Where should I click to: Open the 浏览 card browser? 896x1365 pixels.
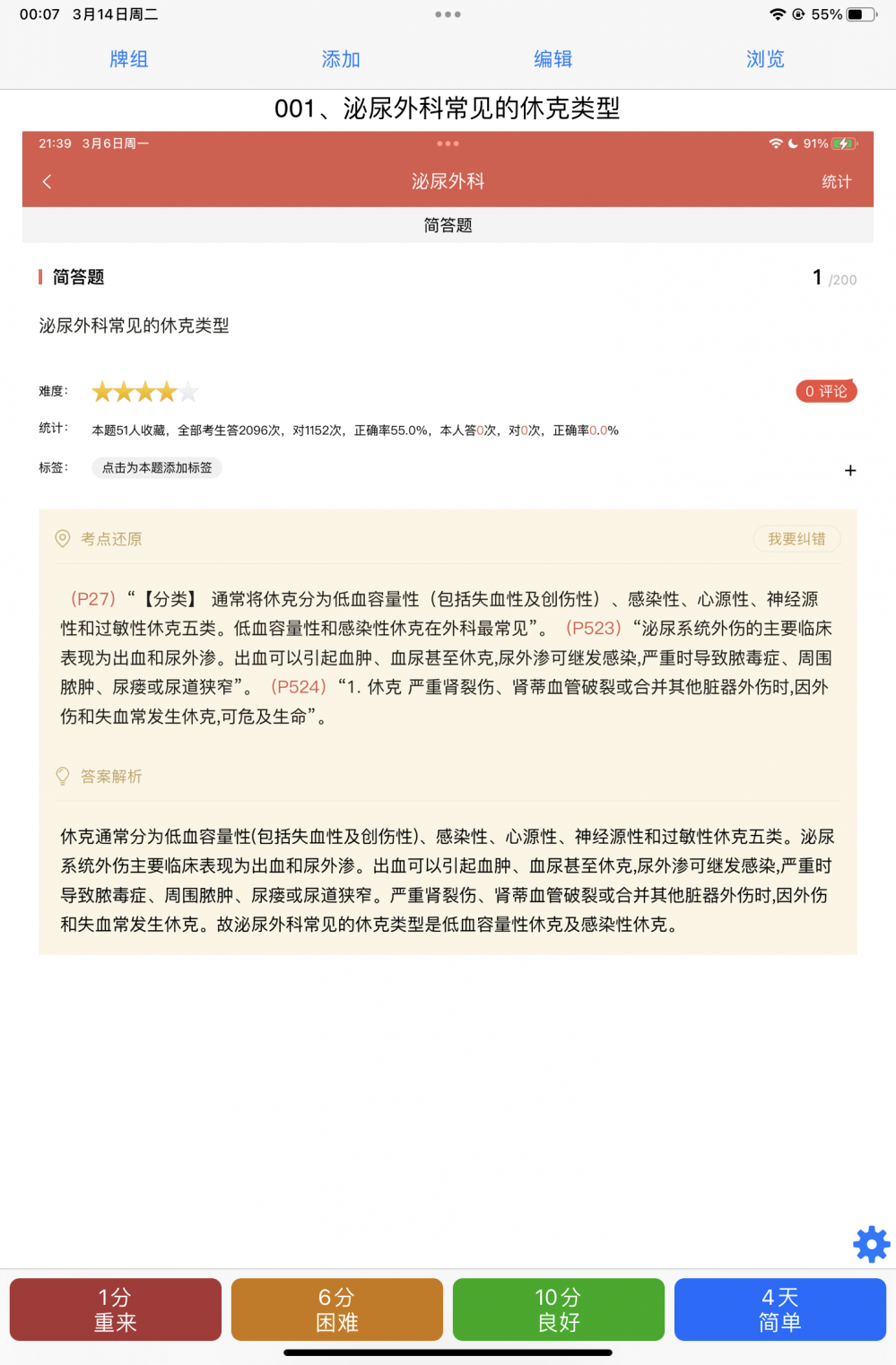(765, 59)
